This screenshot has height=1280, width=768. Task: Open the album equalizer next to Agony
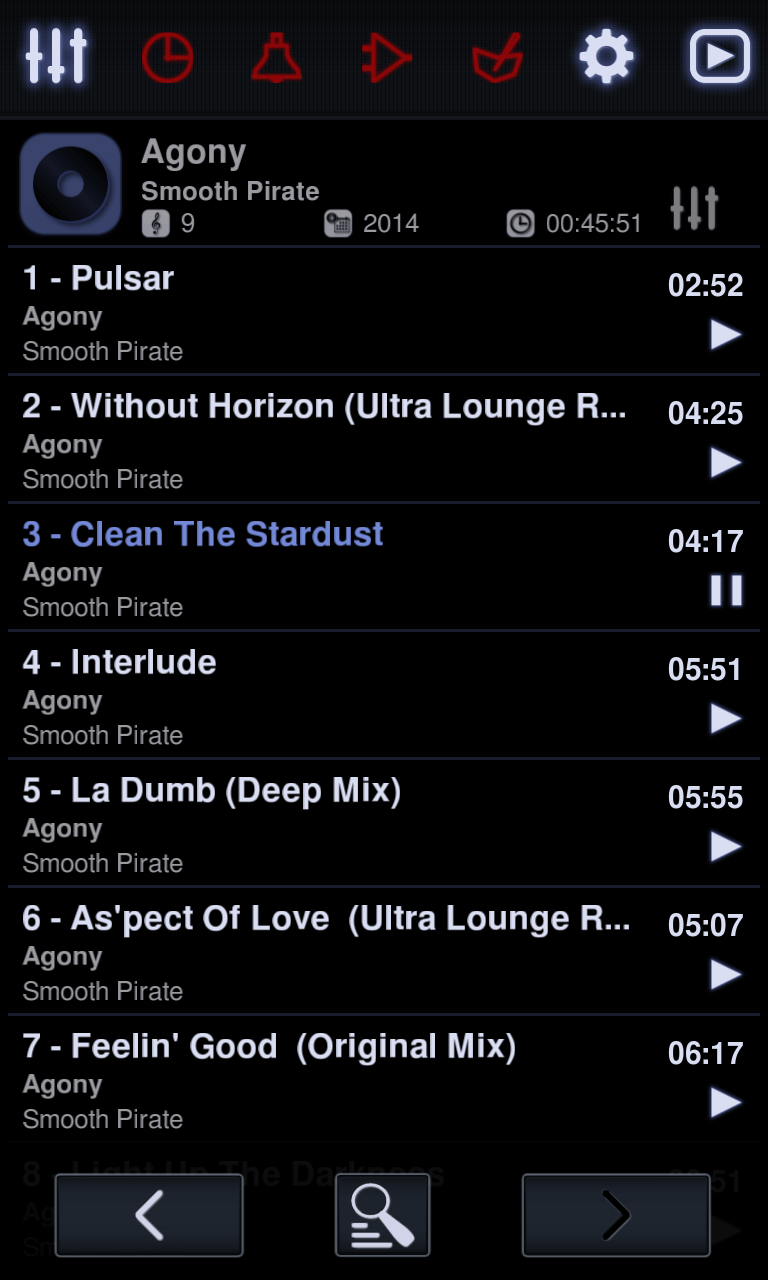pyautogui.click(x=694, y=207)
